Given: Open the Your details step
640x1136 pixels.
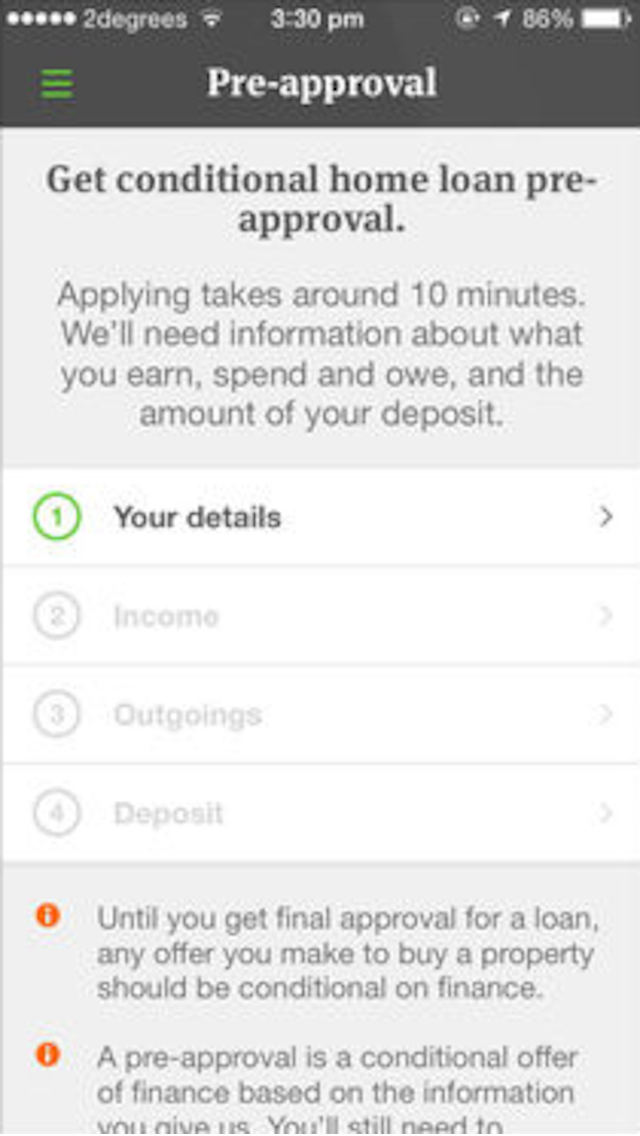Looking at the screenshot, I should point(320,517).
